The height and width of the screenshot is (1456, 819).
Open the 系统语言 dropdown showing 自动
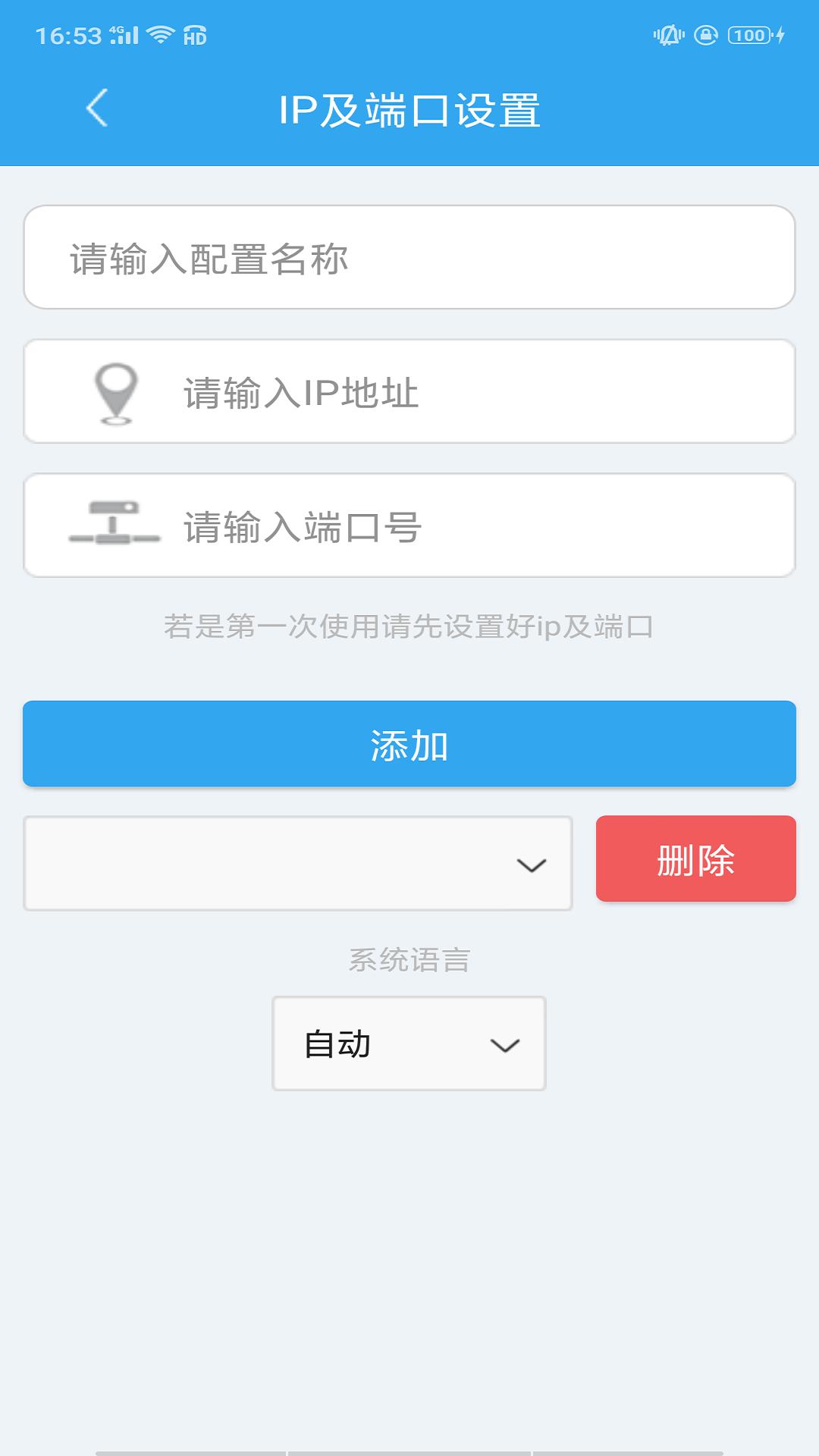pos(409,1044)
